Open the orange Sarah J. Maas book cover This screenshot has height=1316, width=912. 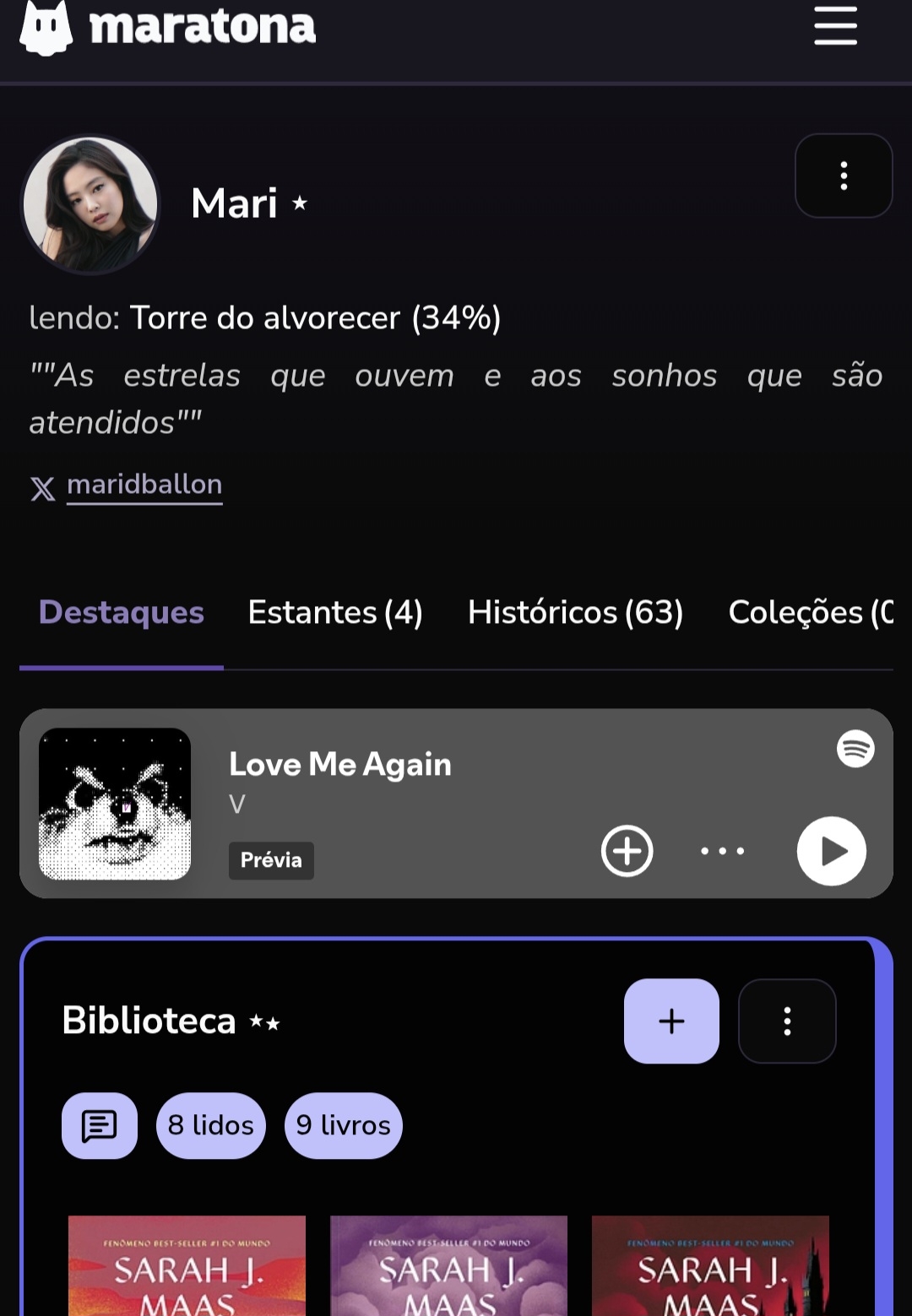[x=187, y=1266]
